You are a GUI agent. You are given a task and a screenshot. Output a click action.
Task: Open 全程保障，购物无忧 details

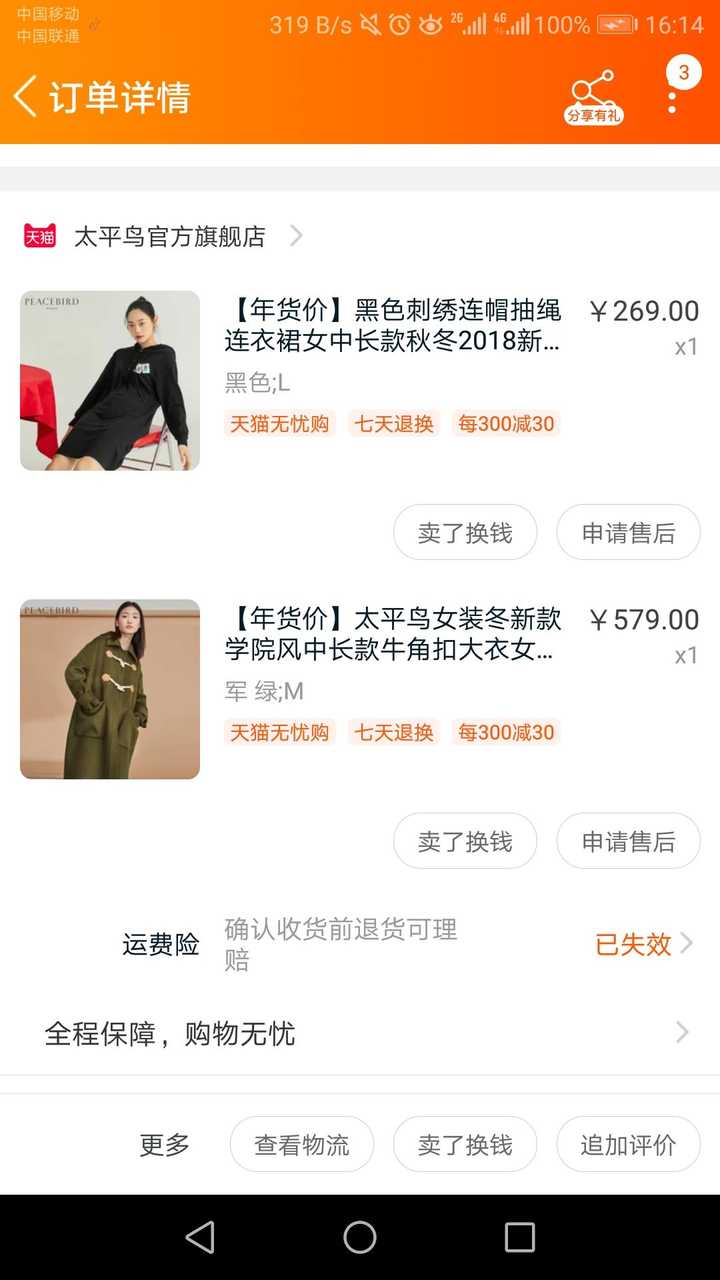click(360, 1033)
